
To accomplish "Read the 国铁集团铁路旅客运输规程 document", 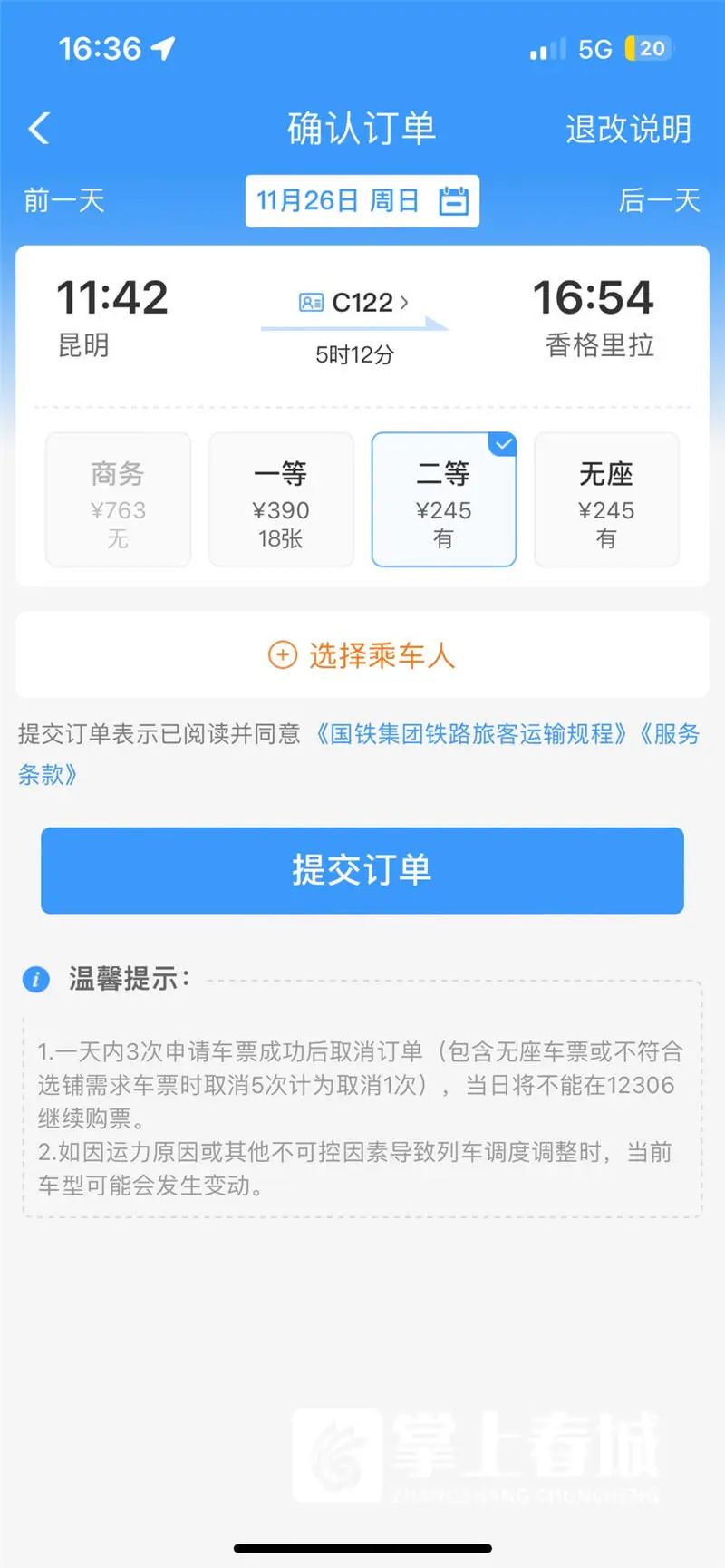I will point(471,733).
